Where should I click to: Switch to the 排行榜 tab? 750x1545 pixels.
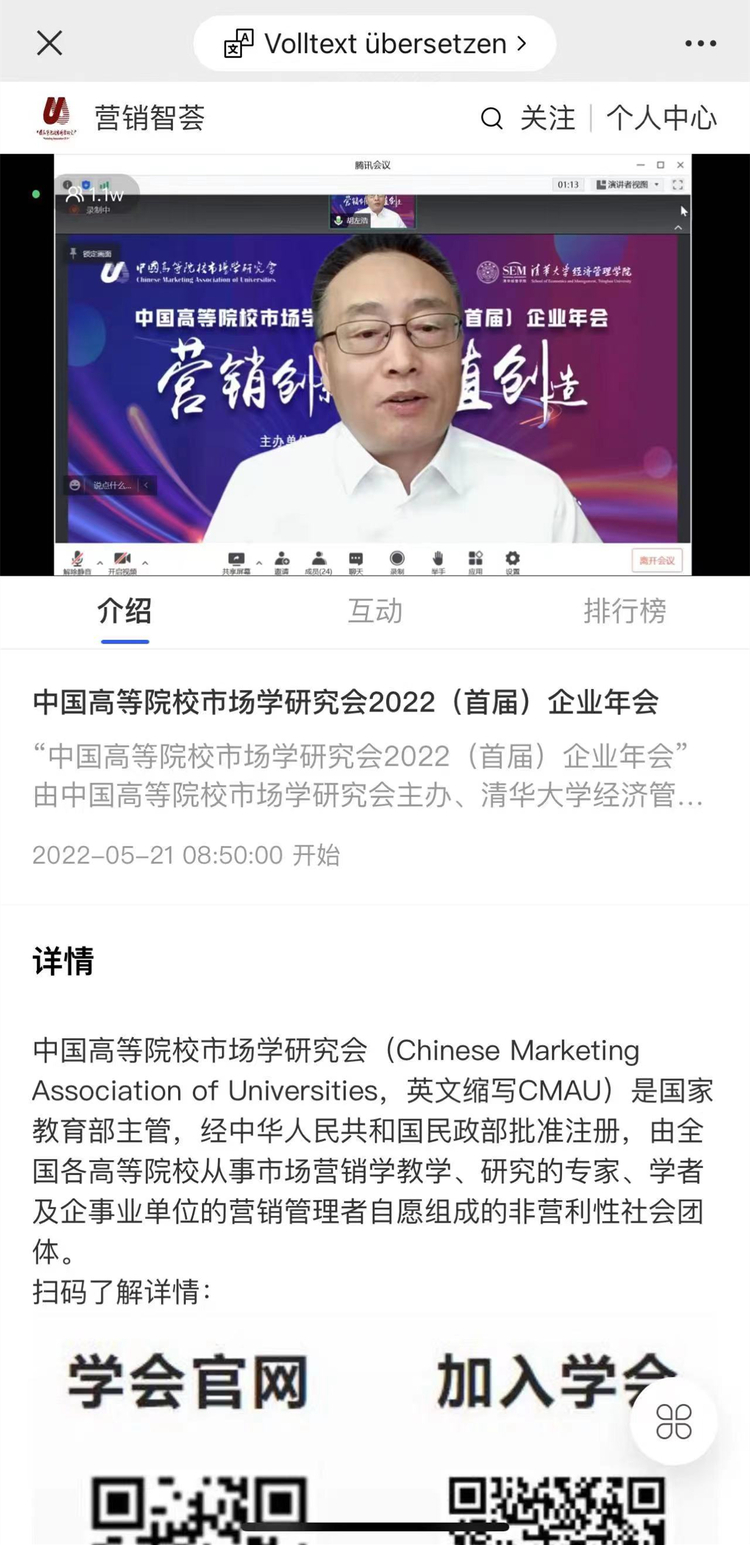point(624,611)
